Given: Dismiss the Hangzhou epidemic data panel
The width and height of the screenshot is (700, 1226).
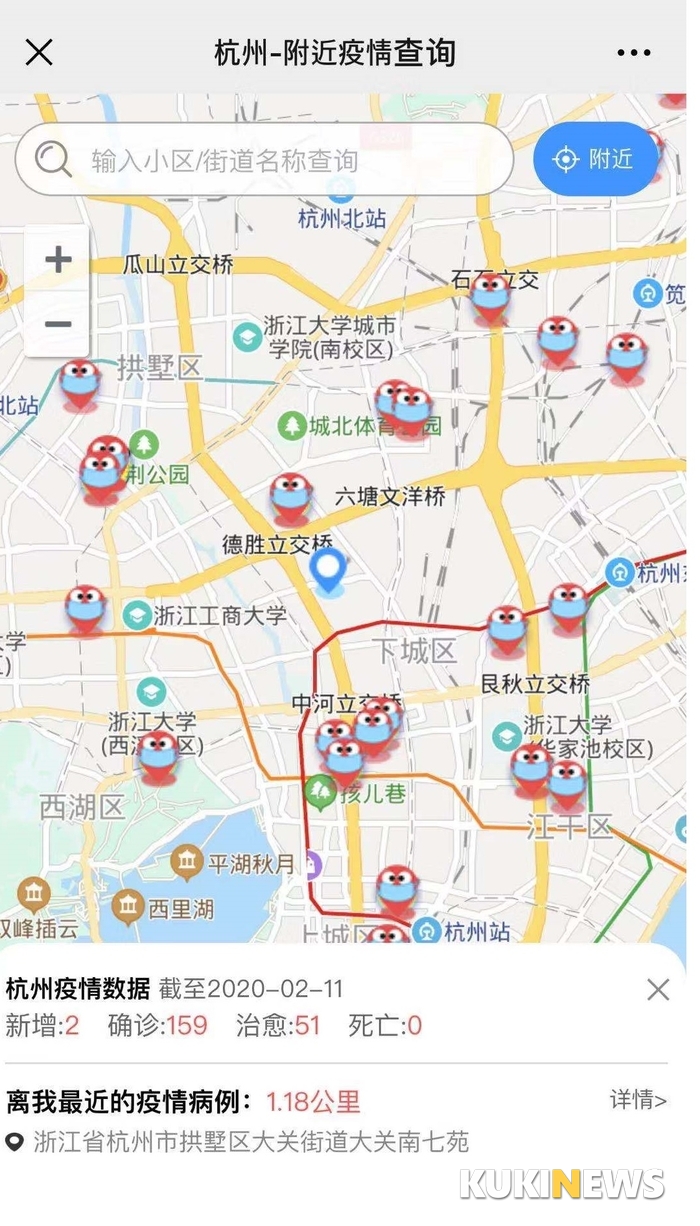Looking at the screenshot, I should pos(658,990).
